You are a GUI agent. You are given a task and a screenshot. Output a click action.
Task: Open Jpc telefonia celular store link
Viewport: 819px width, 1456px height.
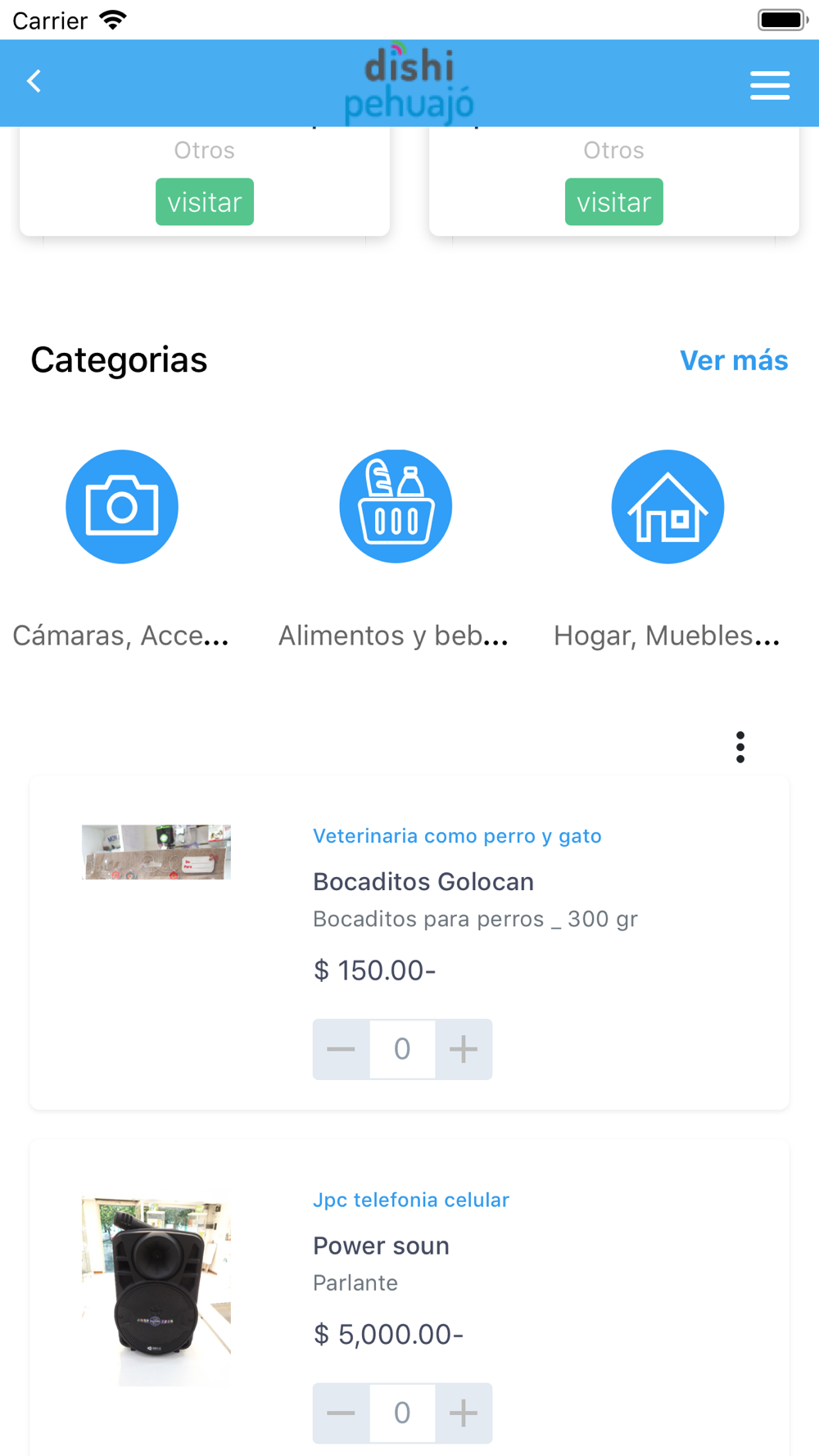(411, 1200)
